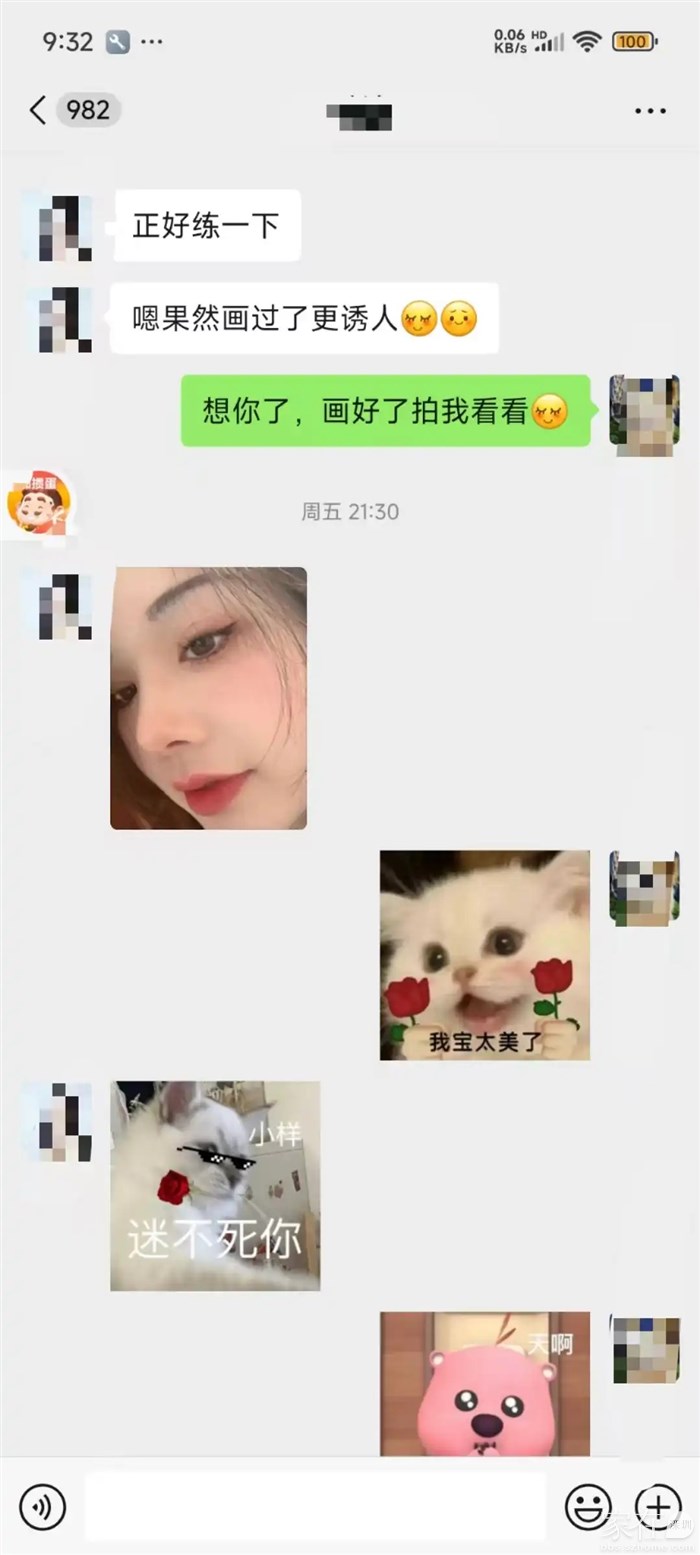Open the pink 天啊 sticker
Screen dimensions: 700x1555
tap(485, 1383)
